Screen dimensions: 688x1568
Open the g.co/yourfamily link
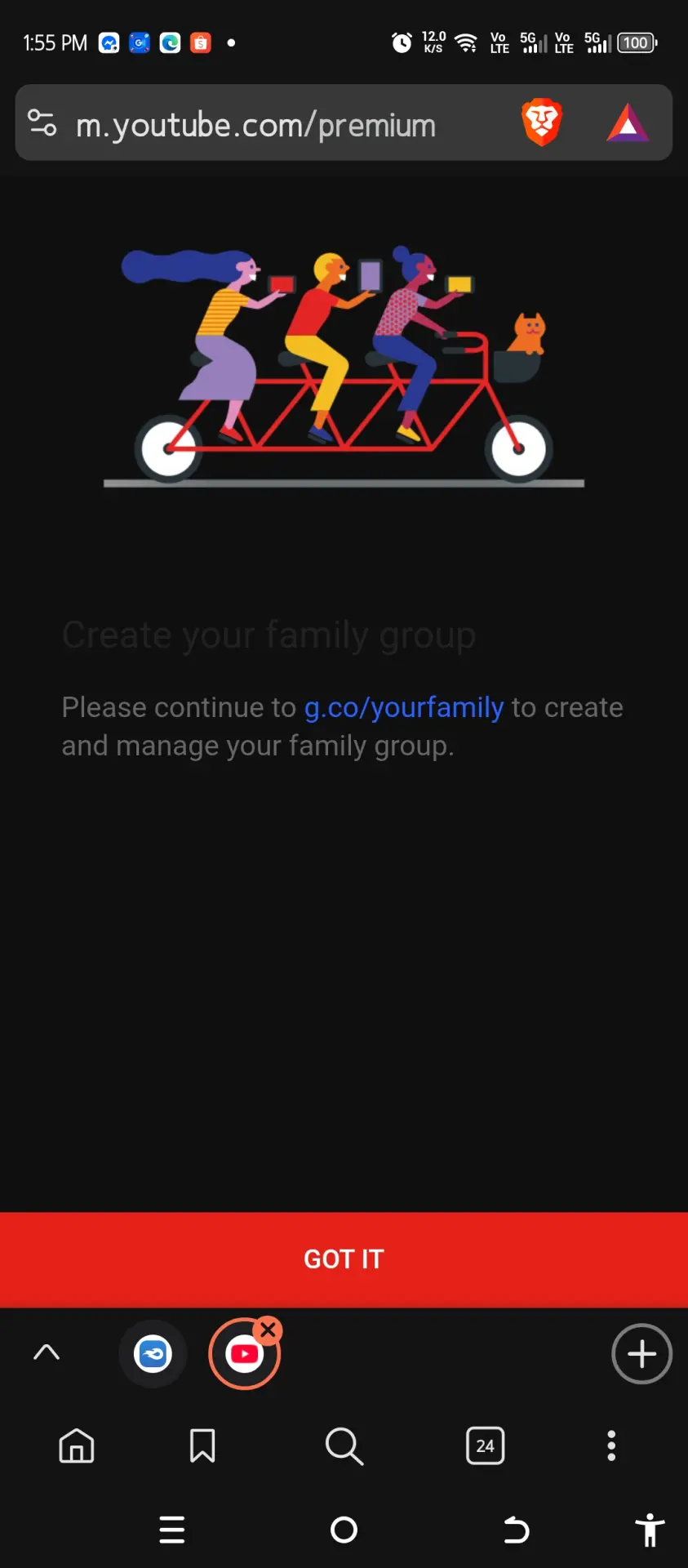pos(404,707)
